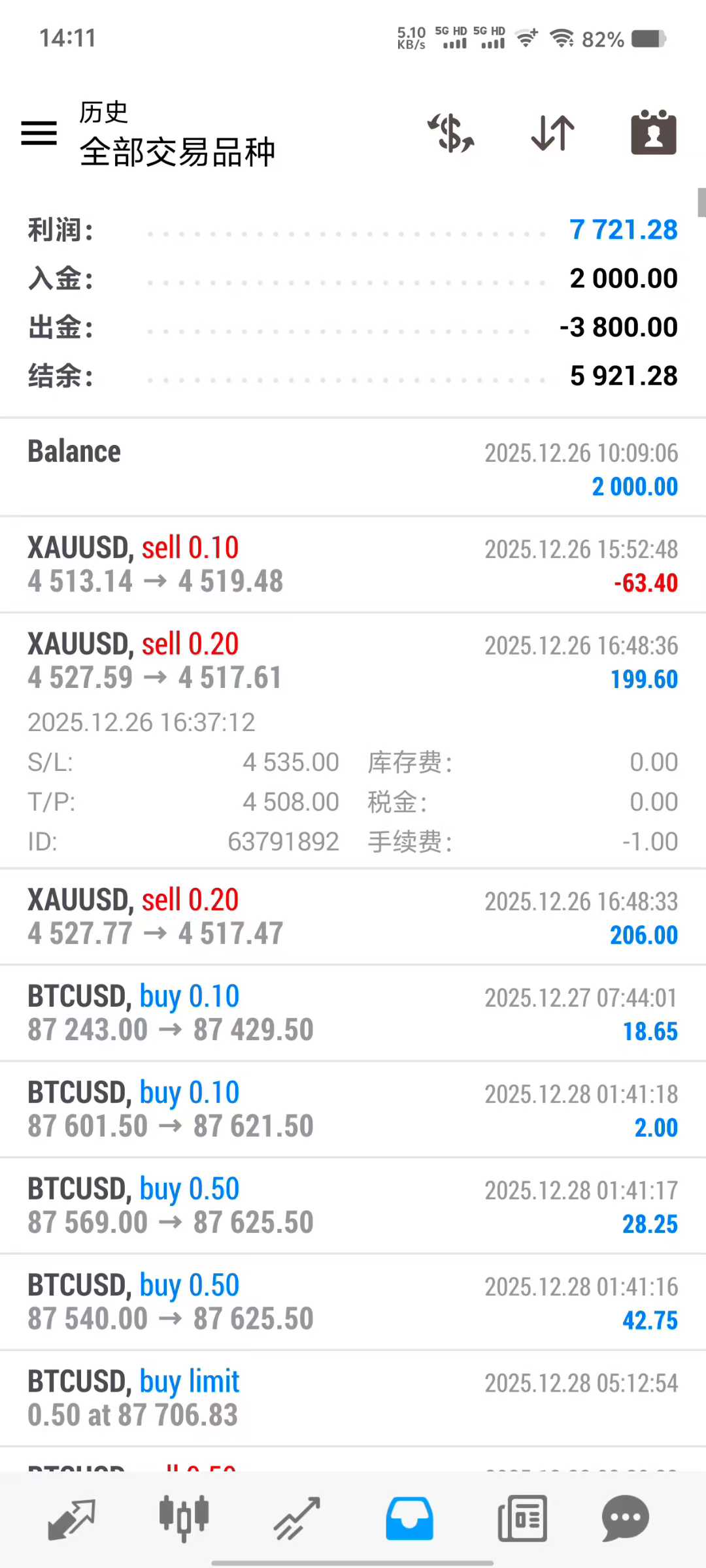Collapse the XAUUSD sell 0.20 199.60 trade
This screenshot has height=1568, width=706.
(x=353, y=661)
